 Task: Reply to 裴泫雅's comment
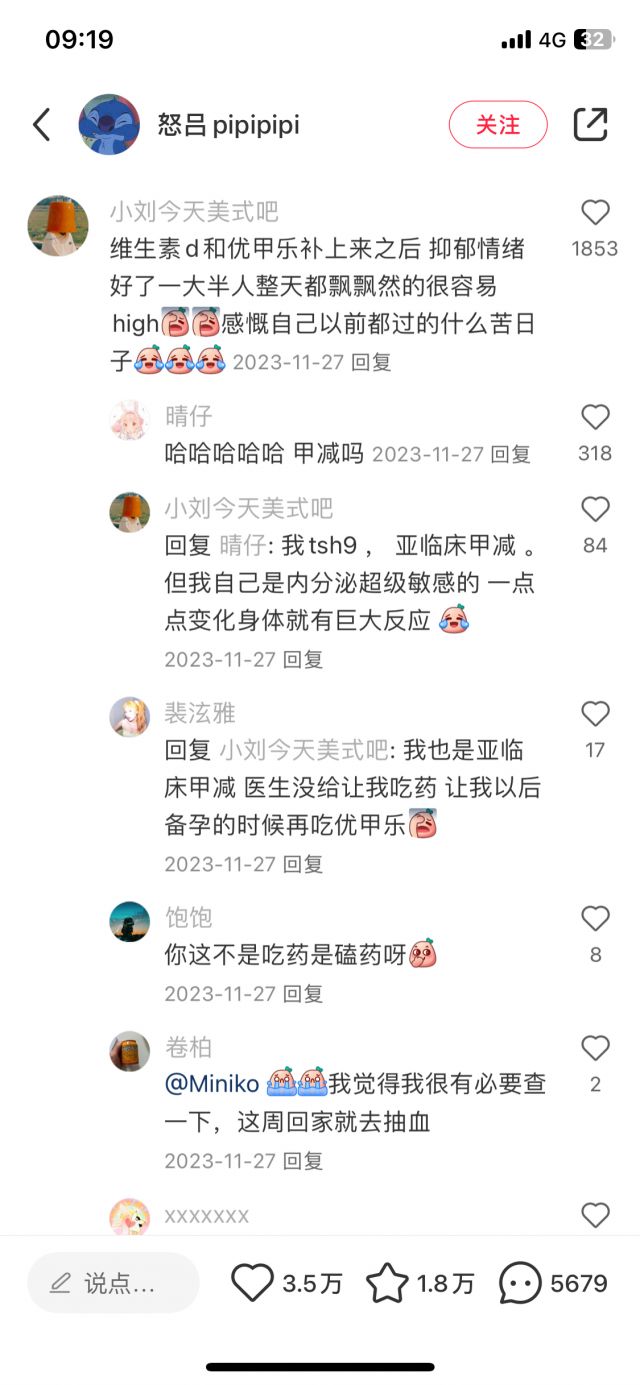[x=303, y=864]
